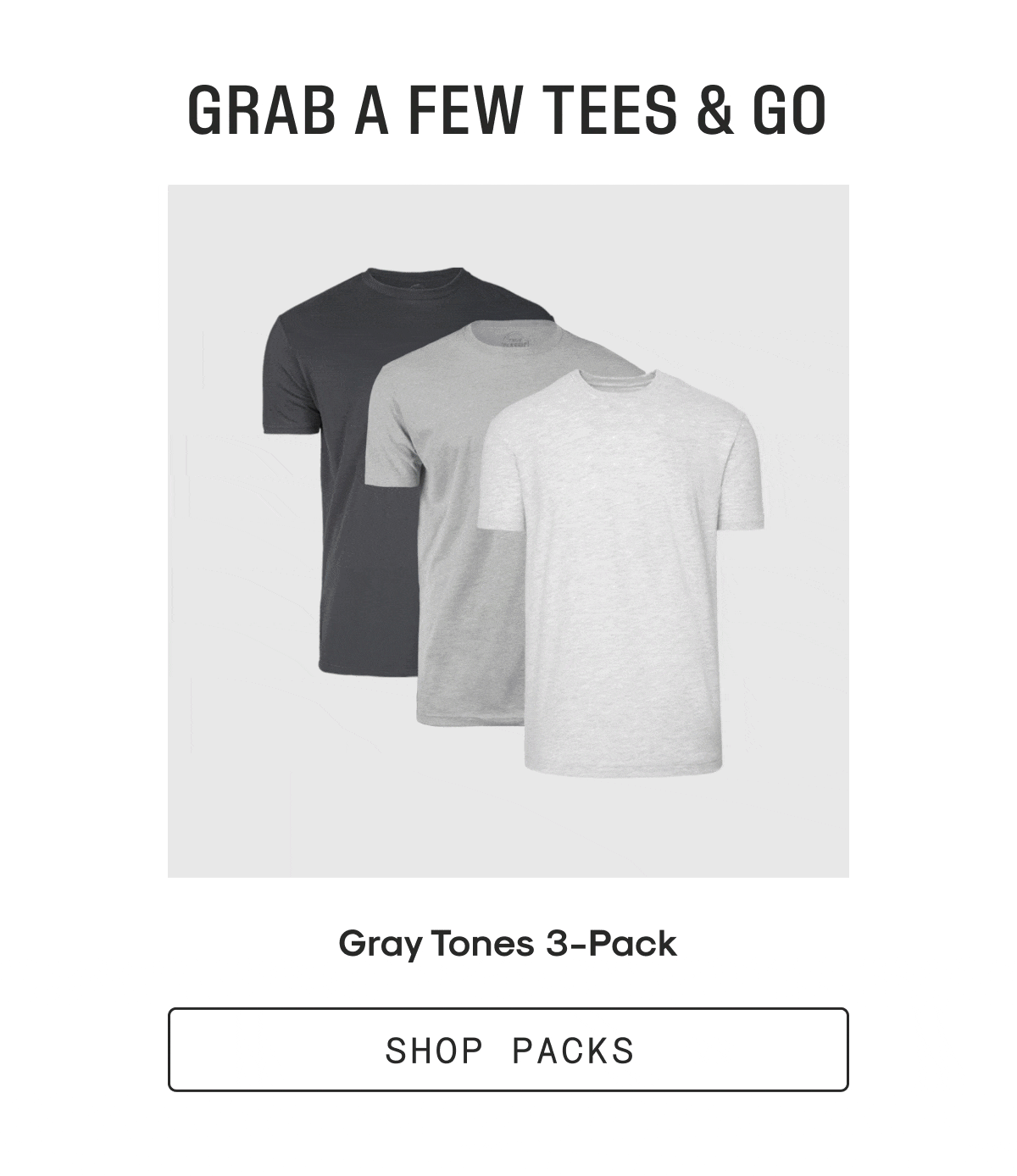1017x1176 pixels.
Task: Click inside the SHOP PACKS outlined box
Action: click(508, 1051)
